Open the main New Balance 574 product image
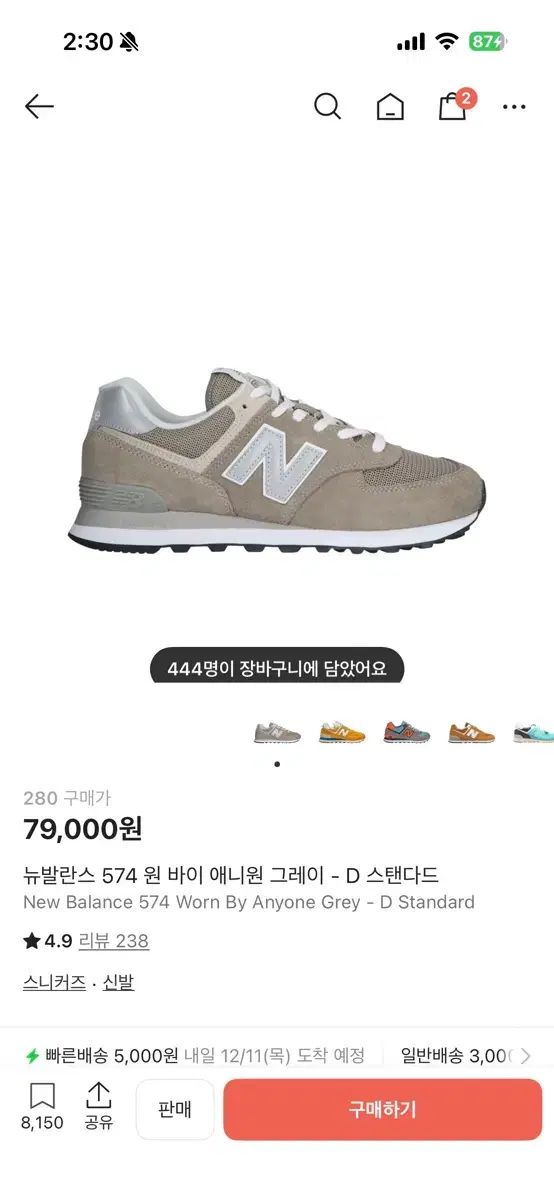Screen dimensions: 554x1200 pyautogui.click(x=277, y=460)
